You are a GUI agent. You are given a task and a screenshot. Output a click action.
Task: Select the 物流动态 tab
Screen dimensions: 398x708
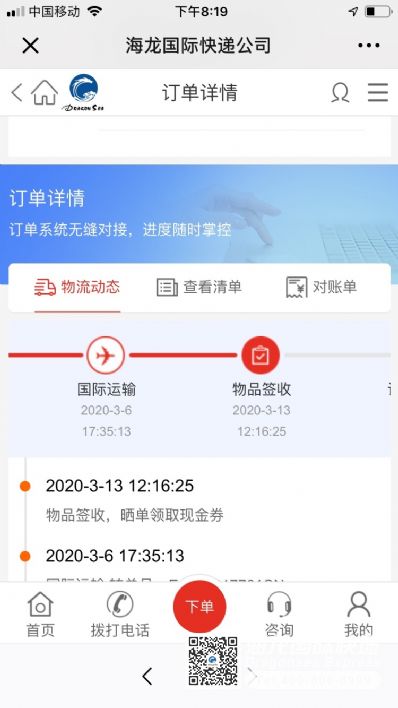[x=77, y=287]
